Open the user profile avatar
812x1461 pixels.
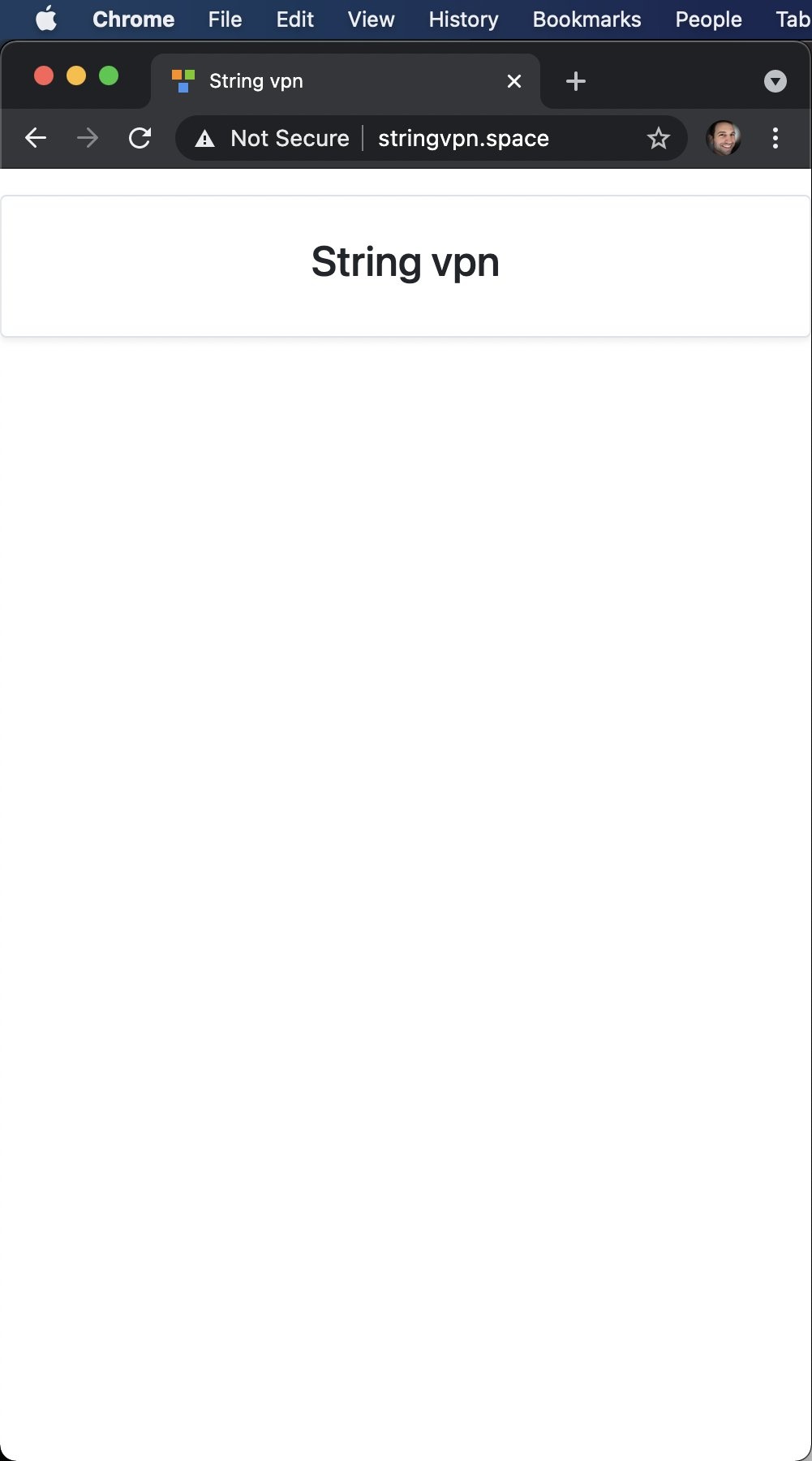723,139
